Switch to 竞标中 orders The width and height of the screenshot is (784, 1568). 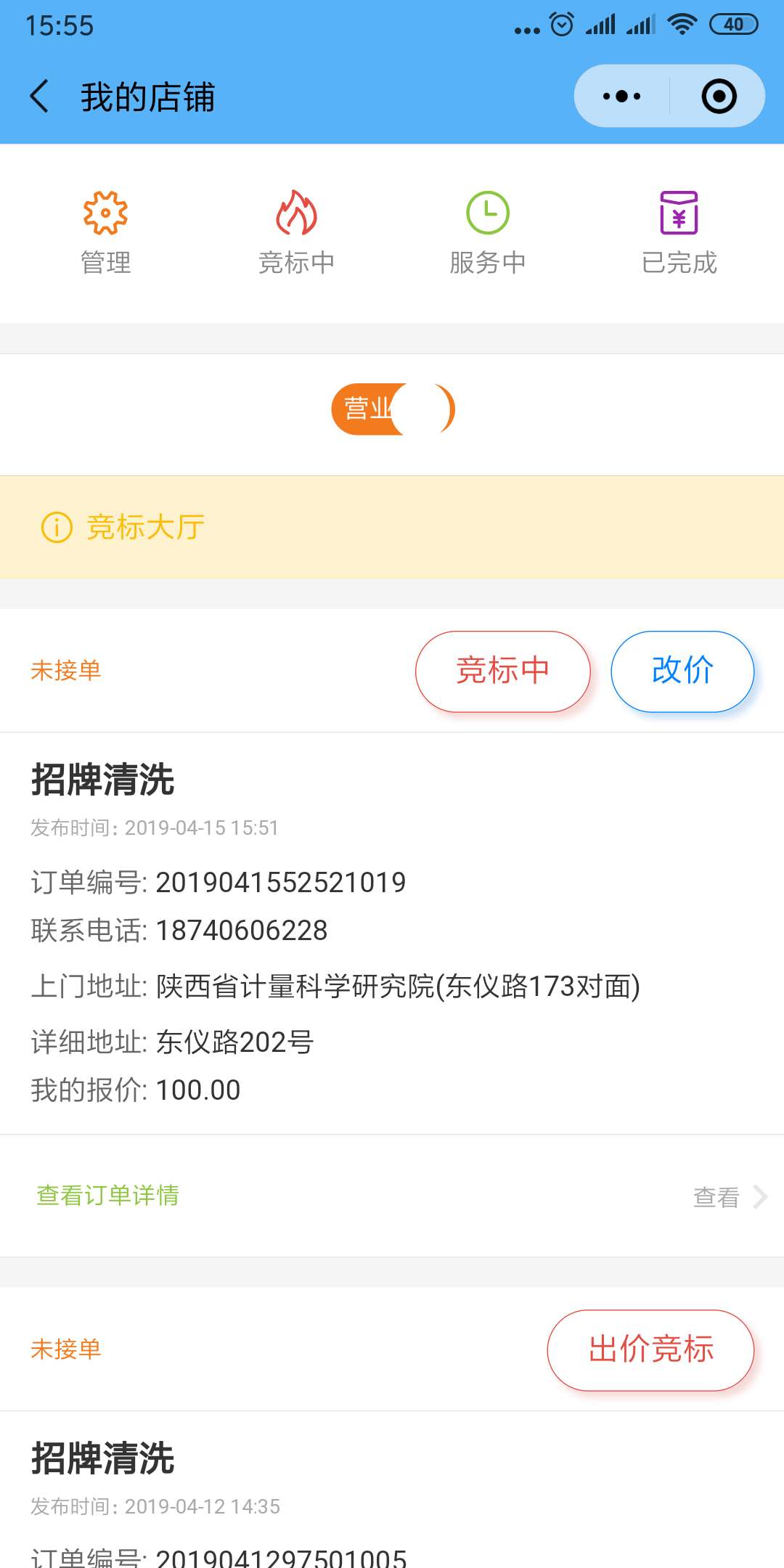296,232
